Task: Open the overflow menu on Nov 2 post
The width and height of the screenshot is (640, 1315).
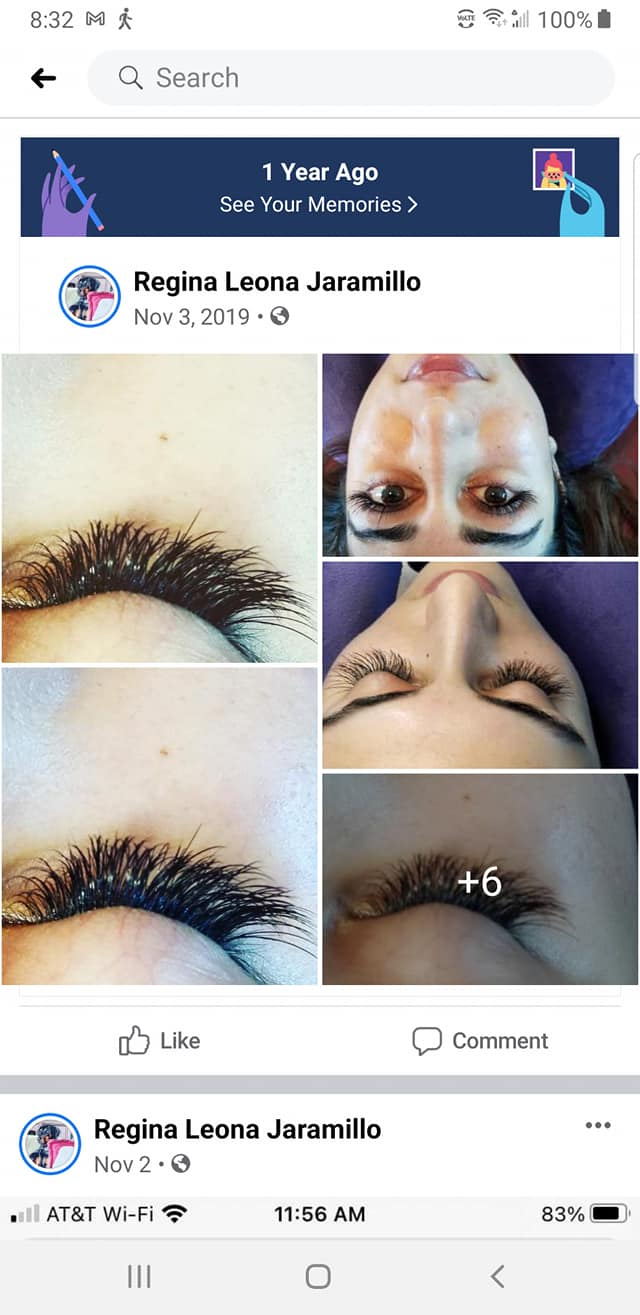Action: [598, 1126]
